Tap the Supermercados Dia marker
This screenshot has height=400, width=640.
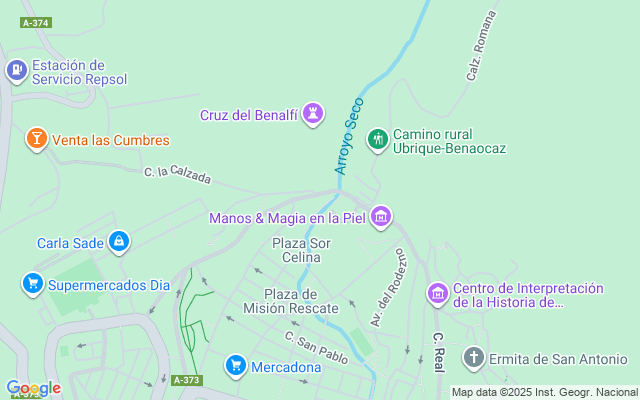coord(34,284)
